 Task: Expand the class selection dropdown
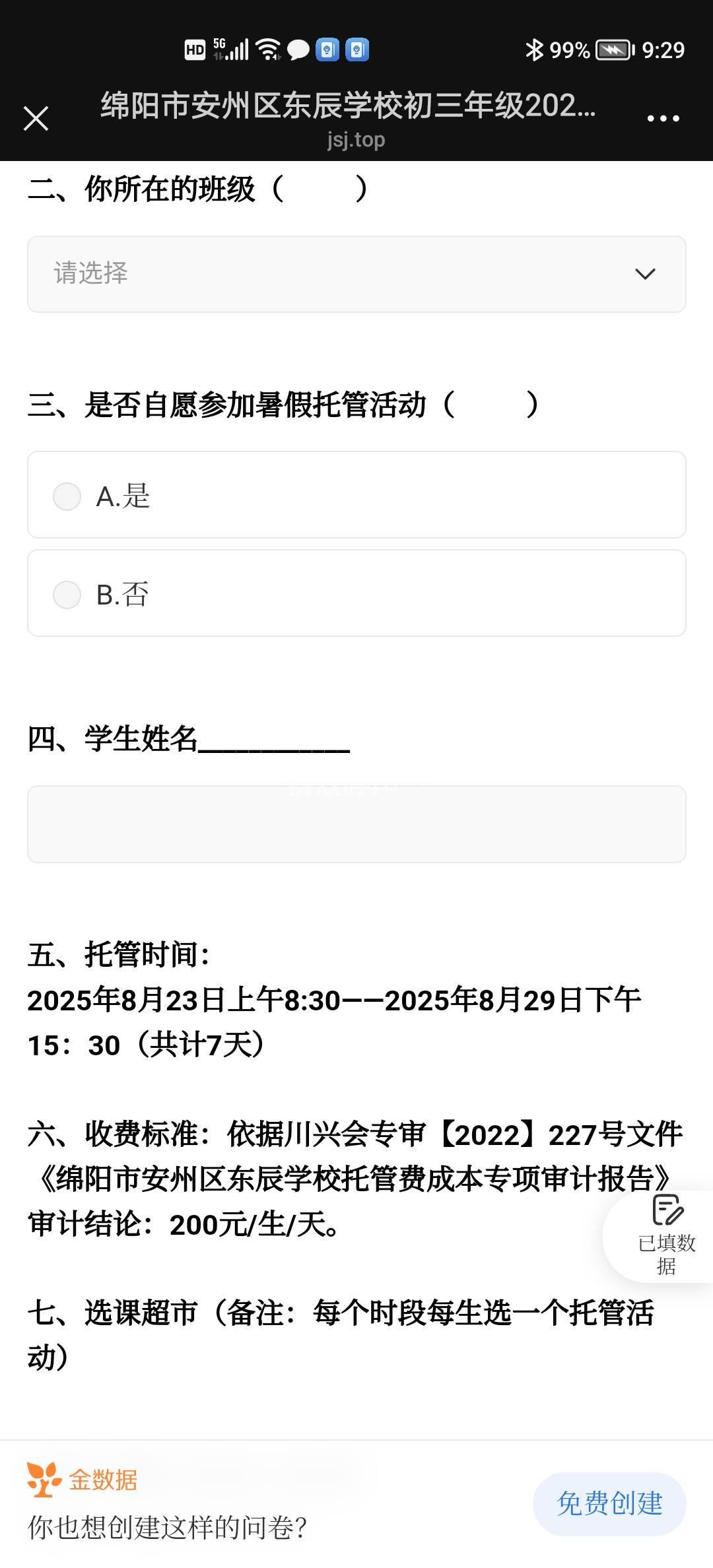coord(356,274)
